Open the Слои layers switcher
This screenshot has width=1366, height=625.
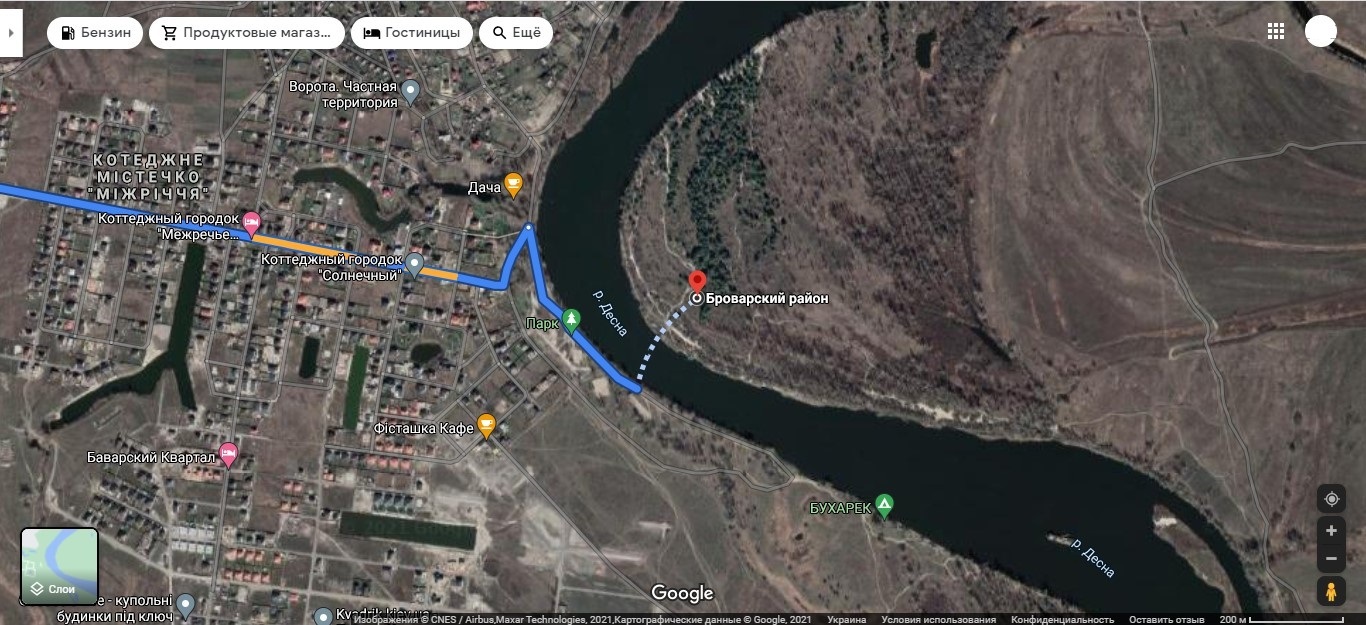click(x=60, y=567)
